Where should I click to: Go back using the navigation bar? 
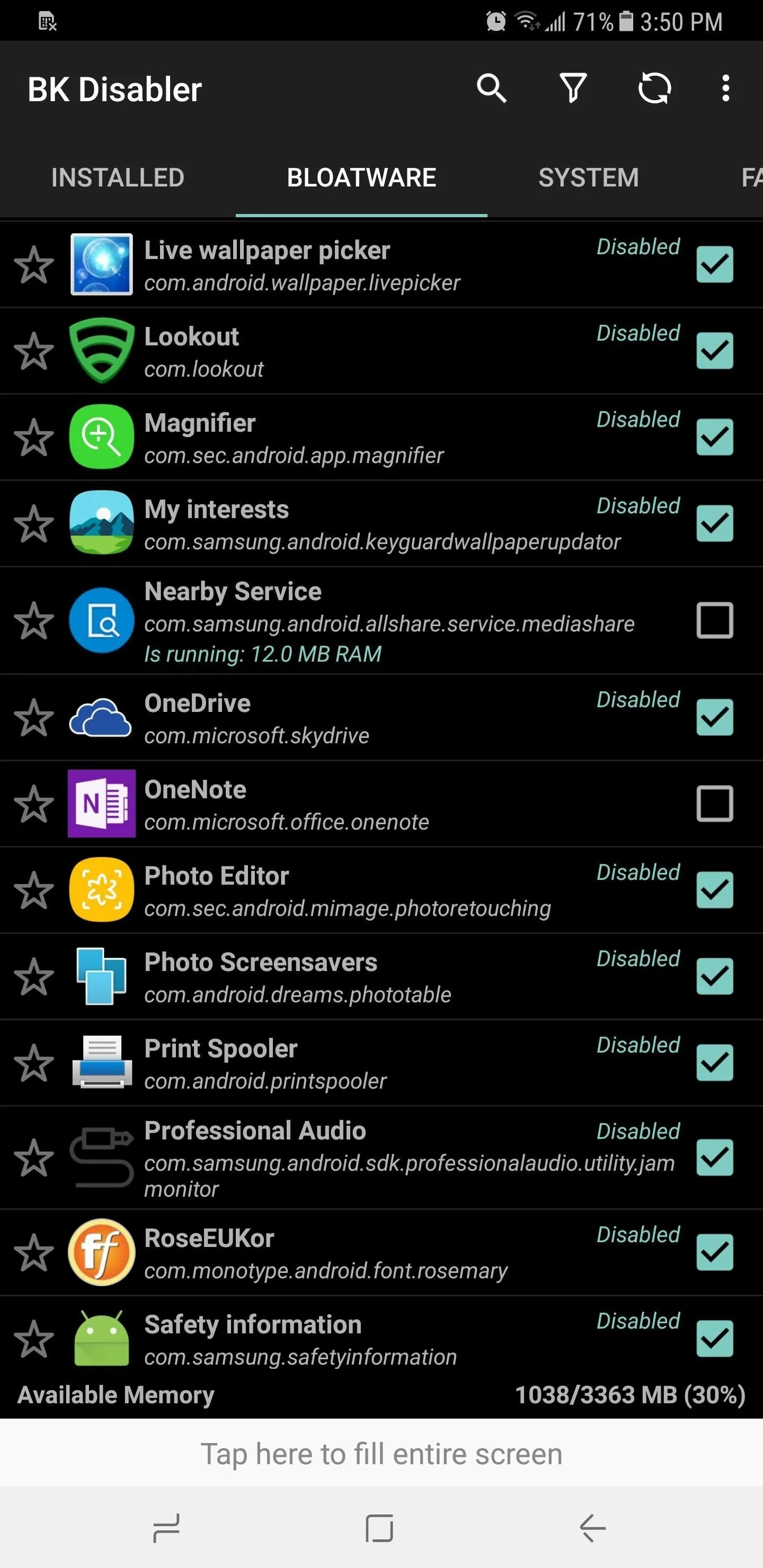coord(592,1528)
